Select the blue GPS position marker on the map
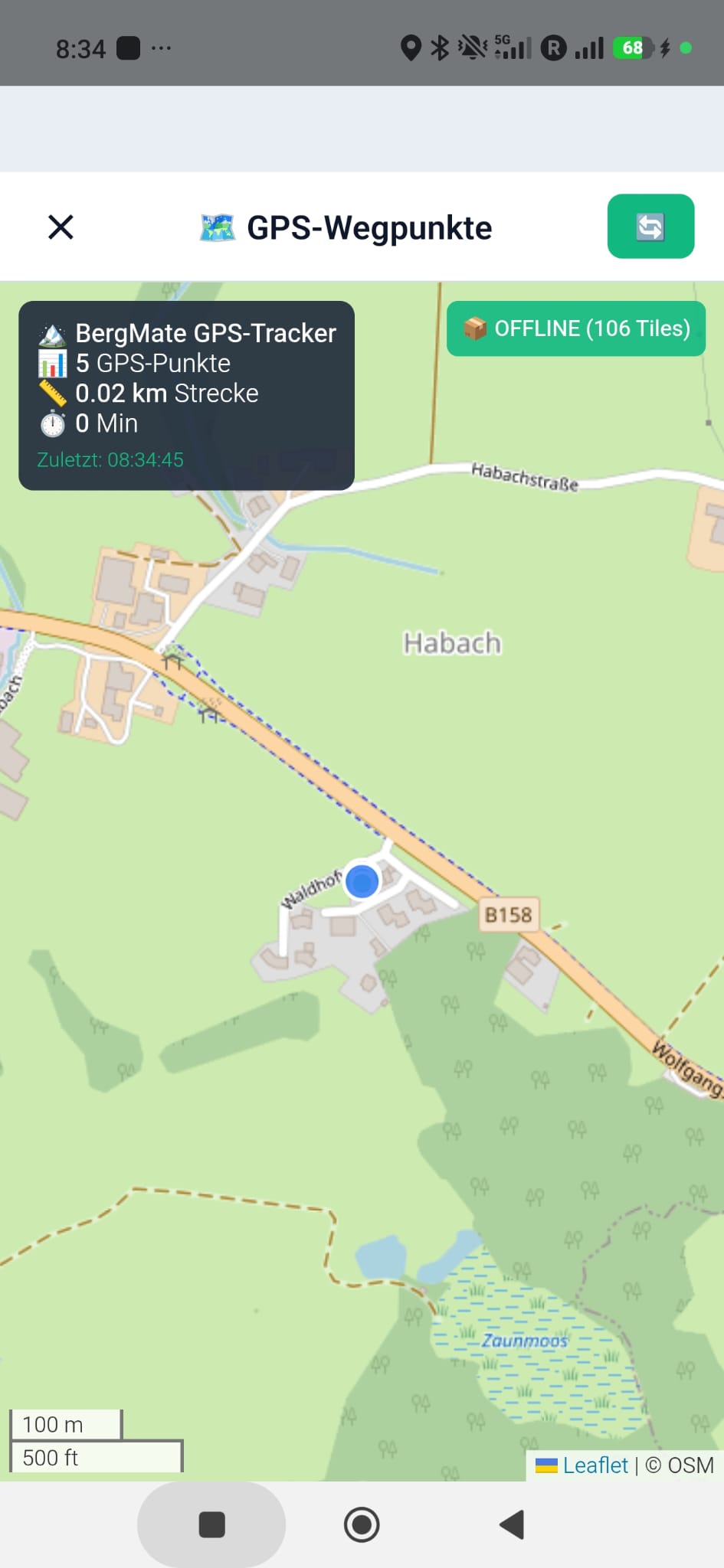This screenshot has width=724, height=1568. 362,881
